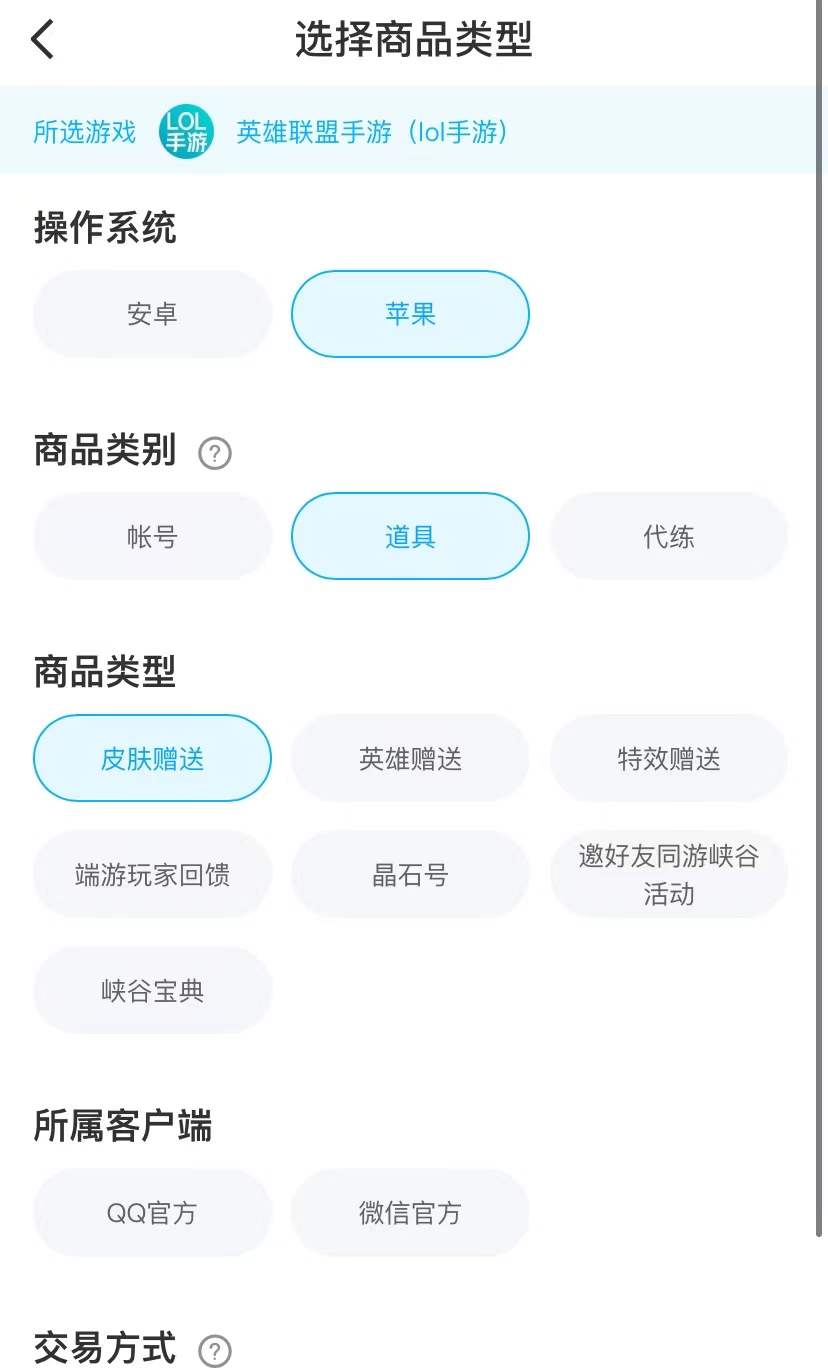The height and width of the screenshot is (1371, 828).
Task: Select QQ官方 client
Action: coord(152,1213)
